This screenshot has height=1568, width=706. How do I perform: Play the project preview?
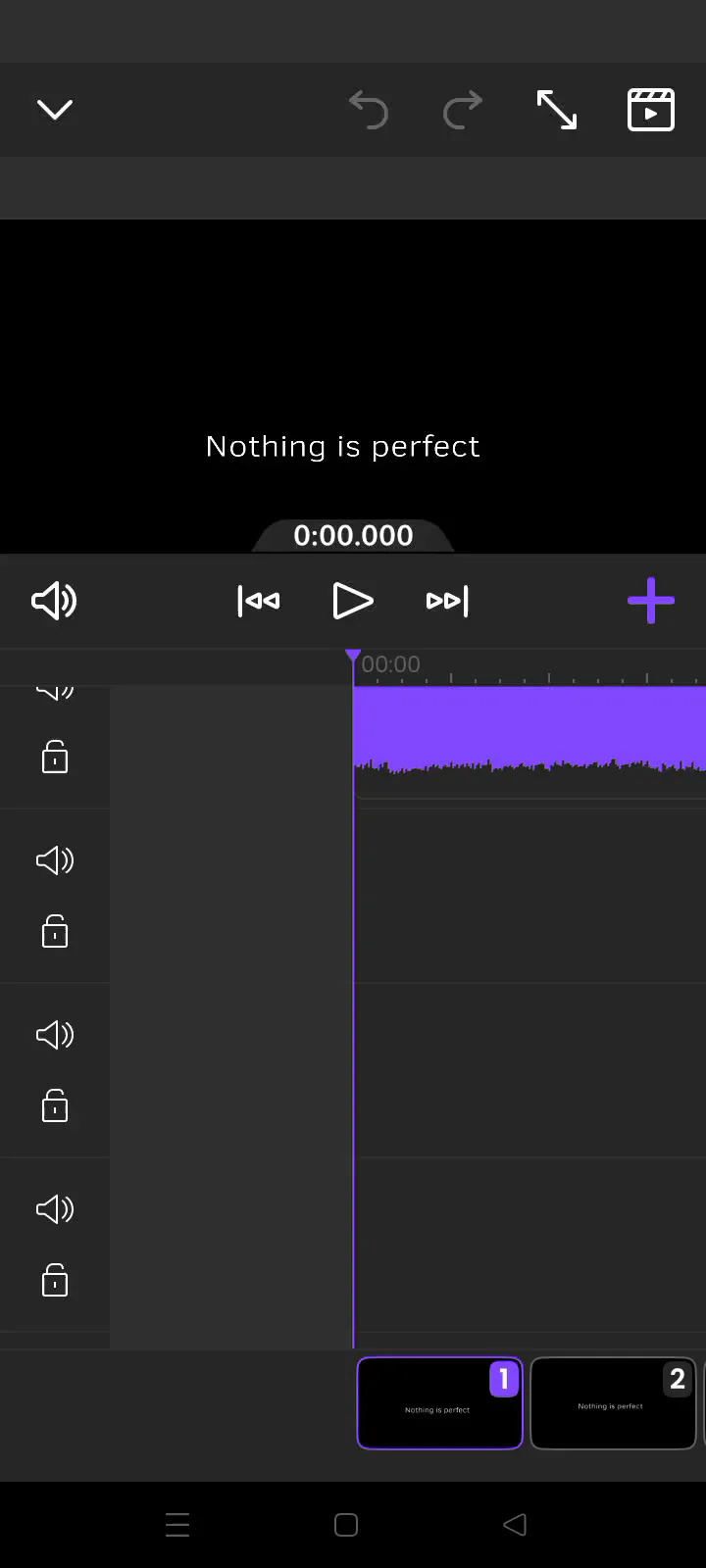click(353, 601)
